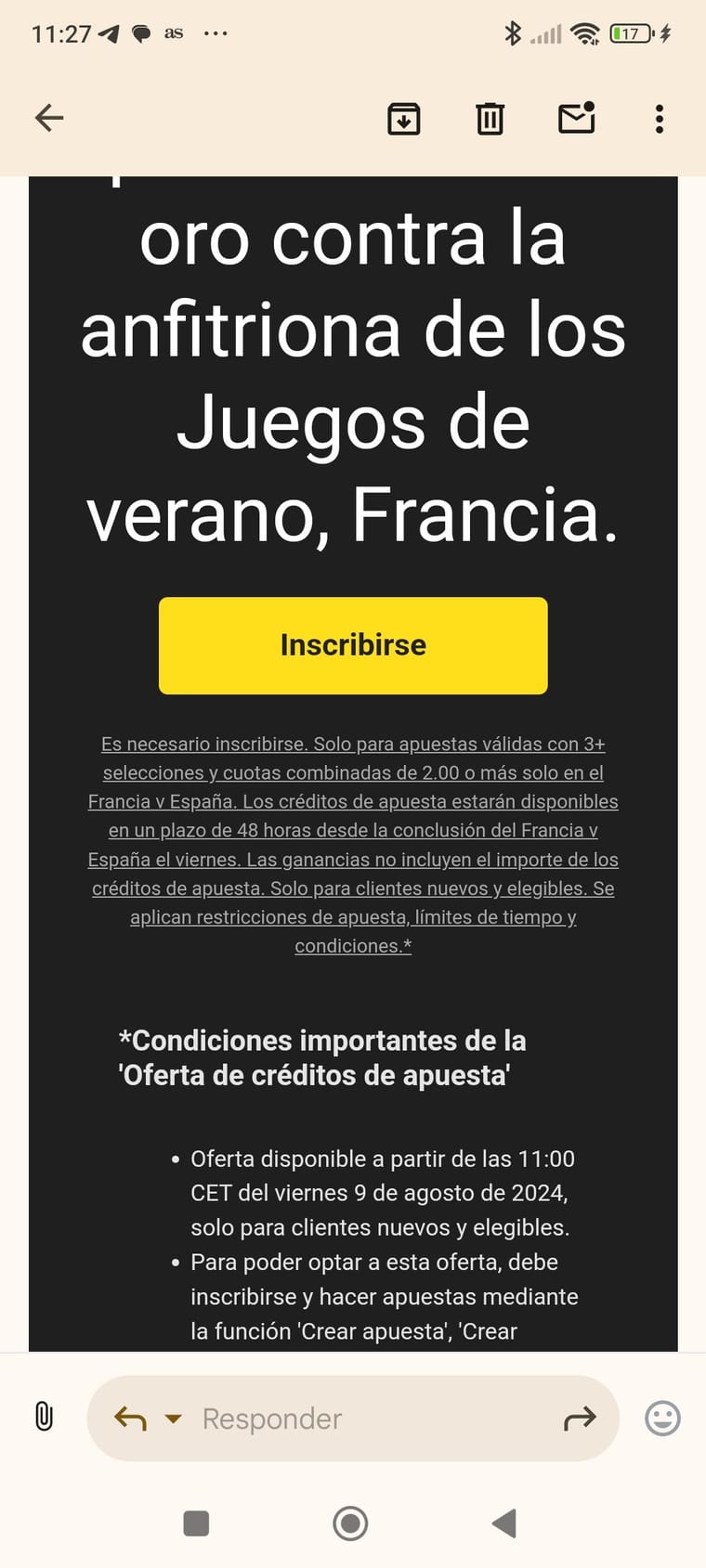Open recent apps with the square button
Screen dimensions: 706x1568
click(196, 1523)
